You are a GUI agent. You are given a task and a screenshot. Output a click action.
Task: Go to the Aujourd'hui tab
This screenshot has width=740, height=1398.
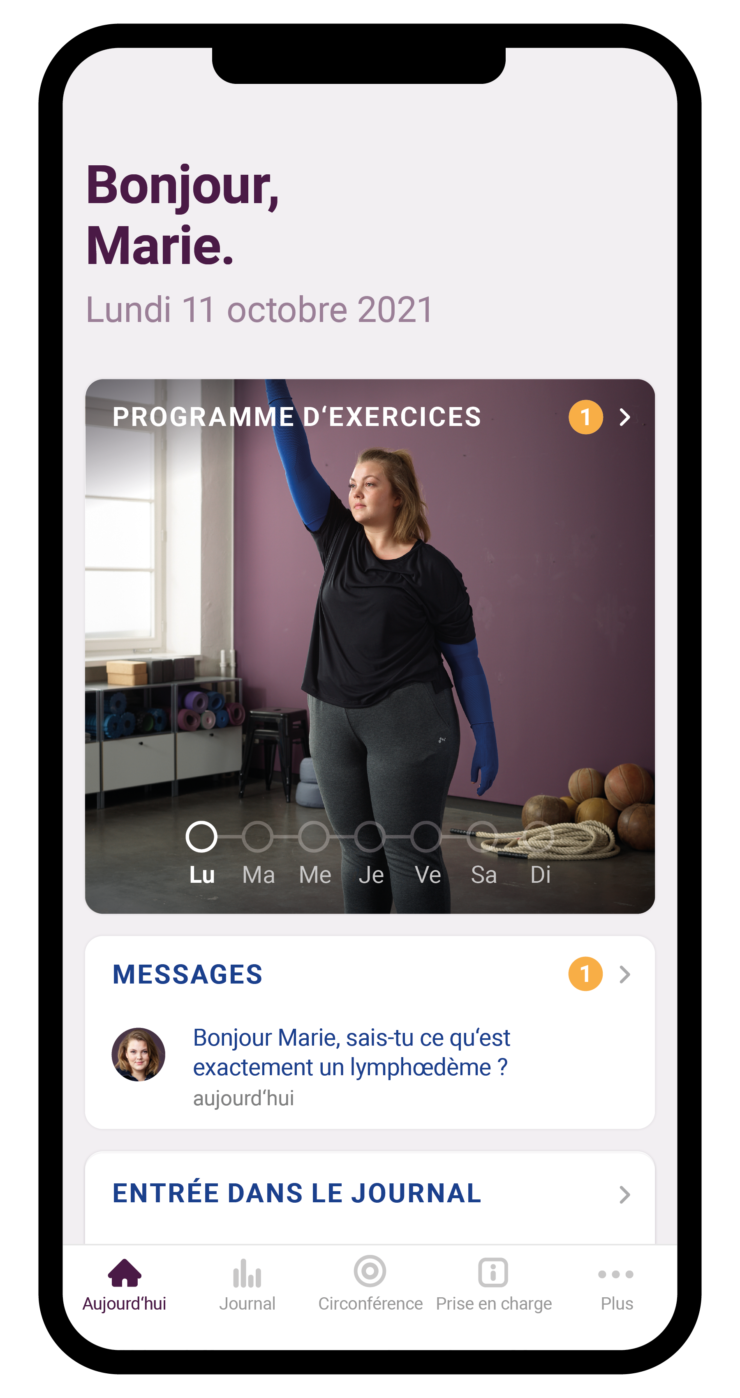click(124, 1285)
